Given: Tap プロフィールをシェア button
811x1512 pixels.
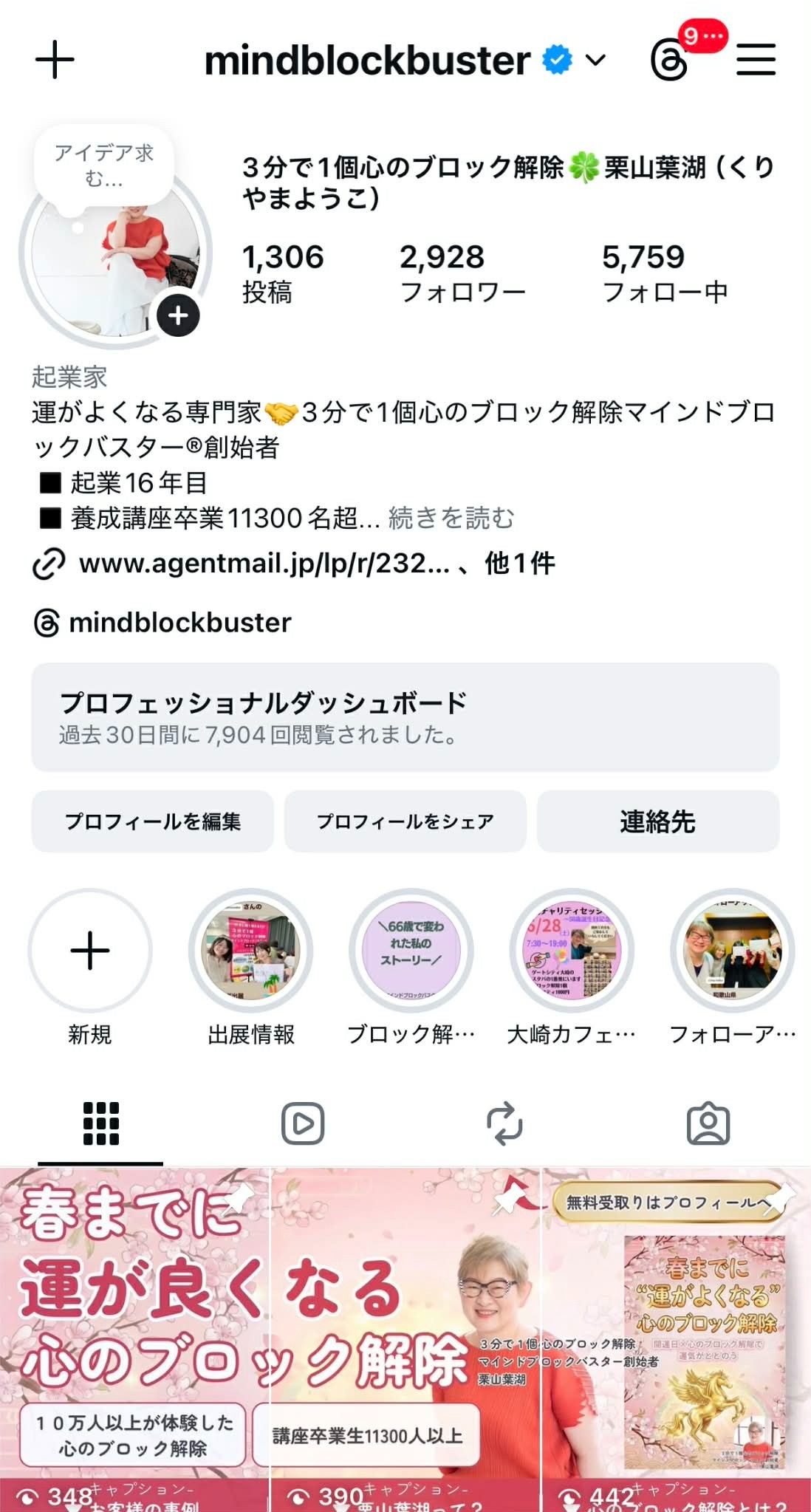Looking at the screenshot, I should coord(405,821).
